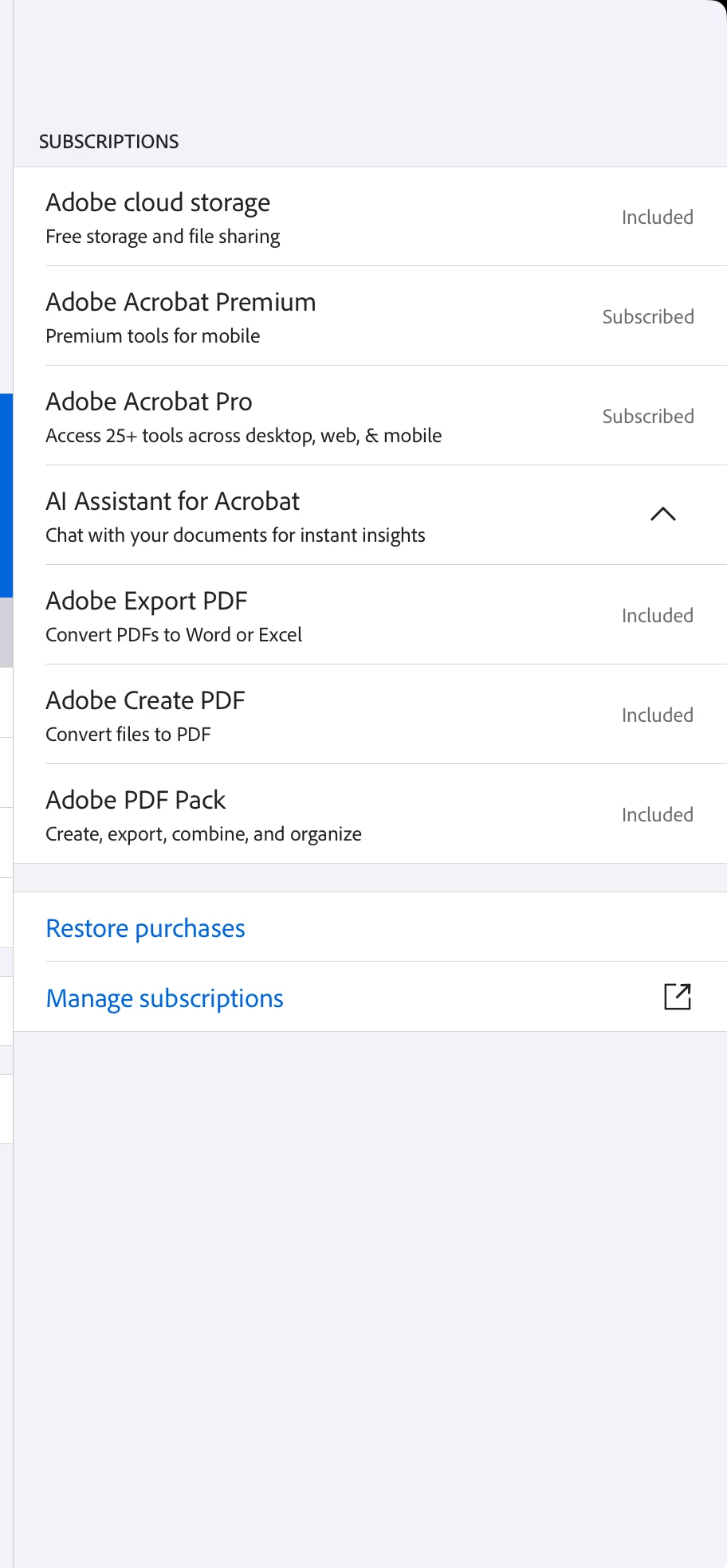This screenshot has width=727, height=1568.
Task: Open the Adobe Acrobat Pro subscription
Action: 370,416
